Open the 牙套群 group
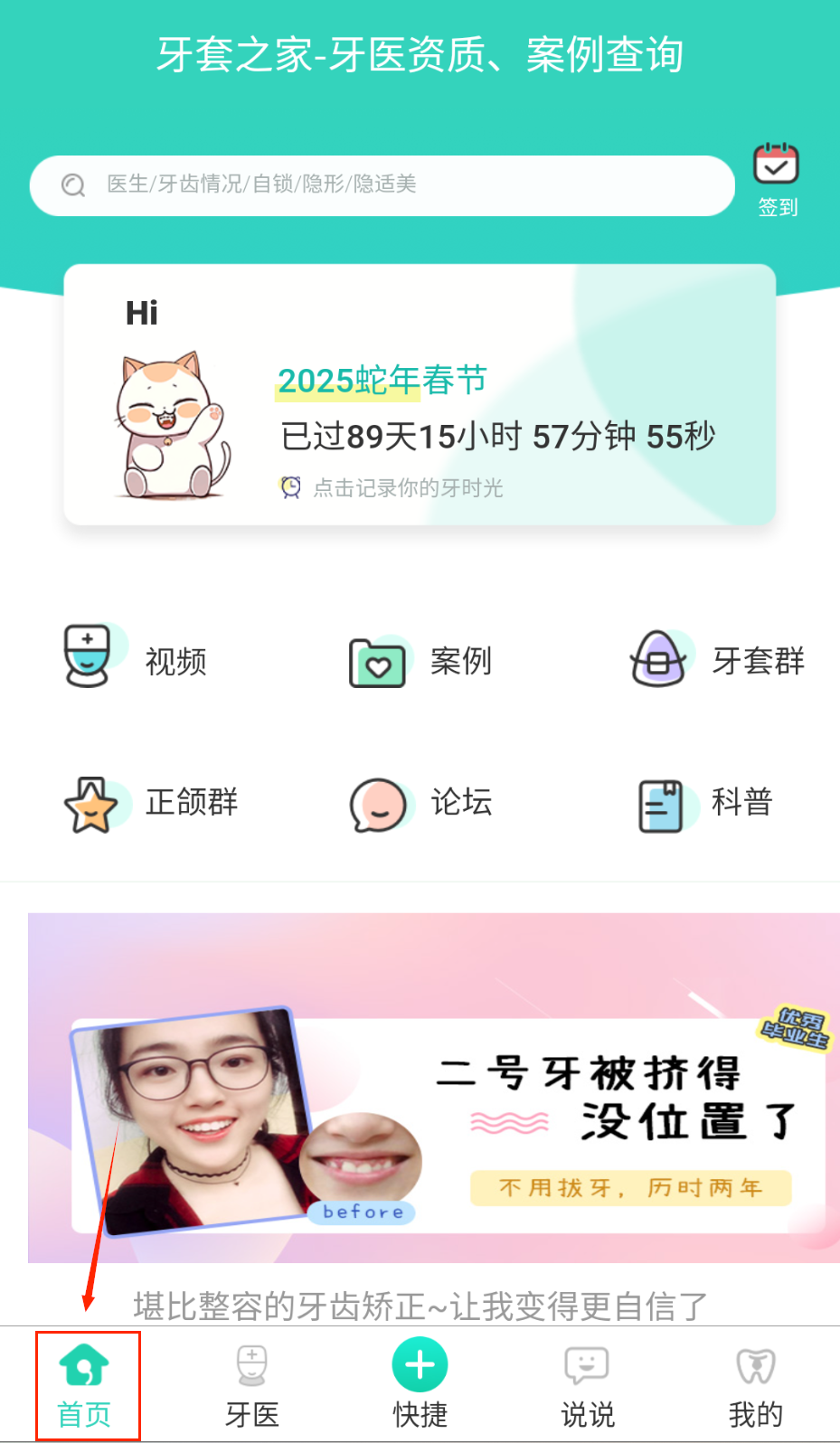Viewport: 840px width, 1443px height. pos(716,660)
